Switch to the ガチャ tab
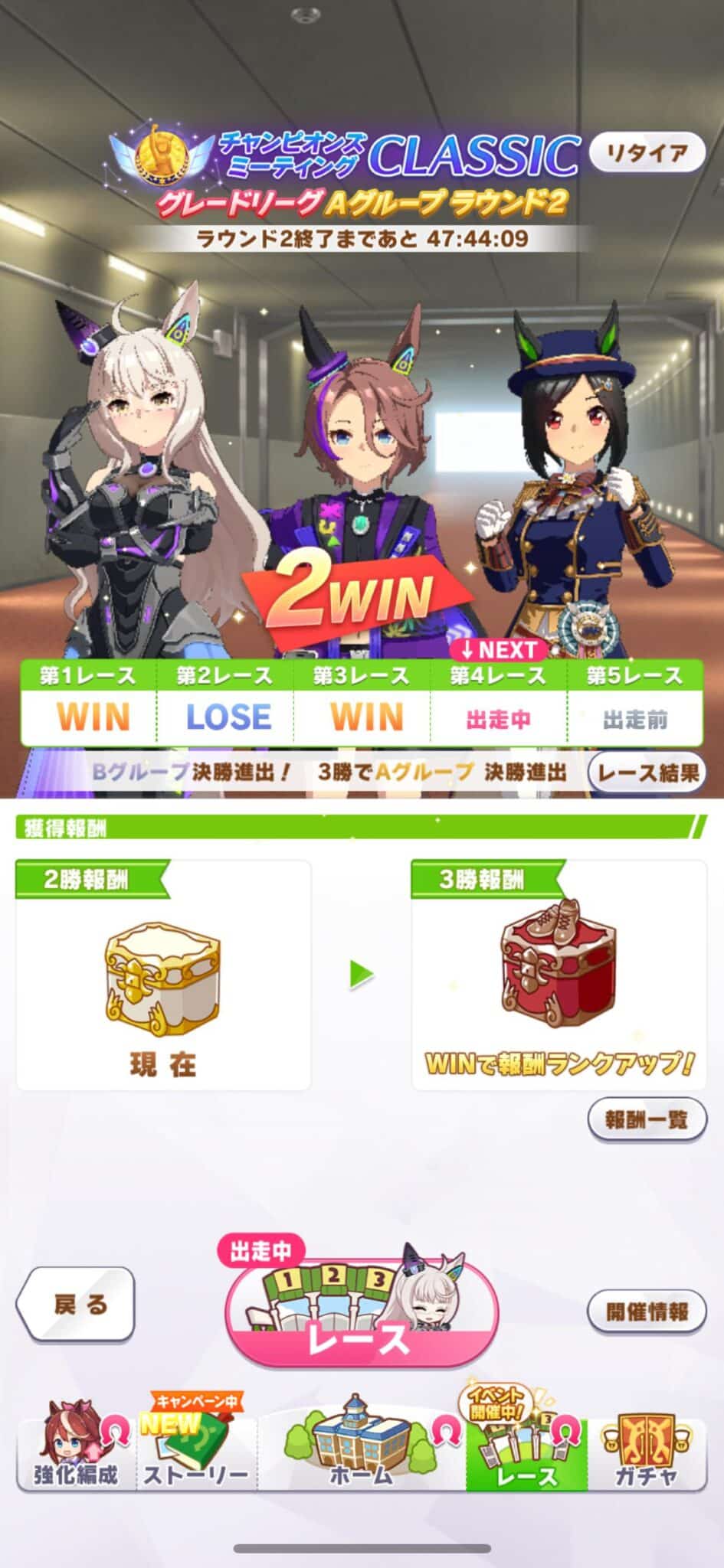 tap(646, 1452)
